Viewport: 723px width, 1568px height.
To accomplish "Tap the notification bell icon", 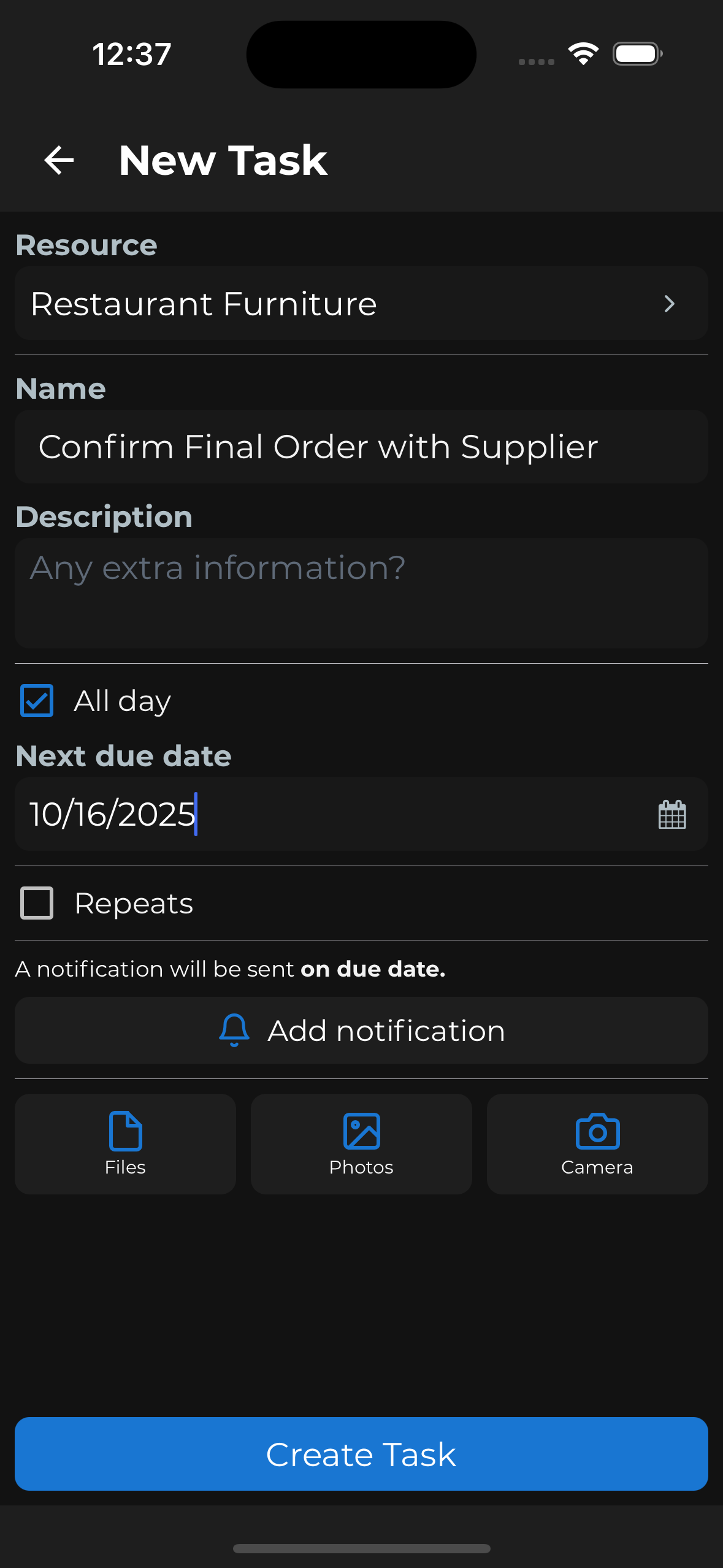I will pyautogui.click(x=233, y=1030).
